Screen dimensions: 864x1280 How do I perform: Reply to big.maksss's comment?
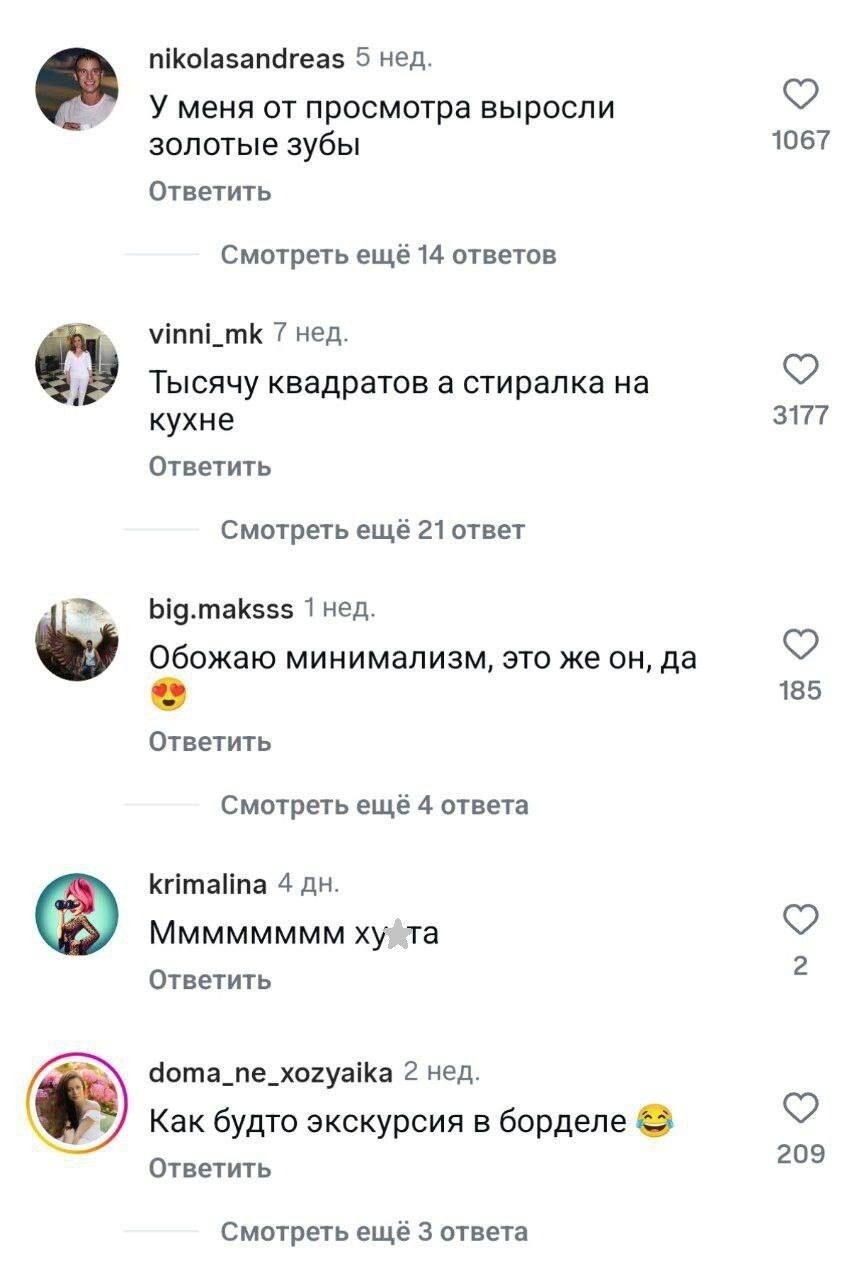click(x=210, y=741)
